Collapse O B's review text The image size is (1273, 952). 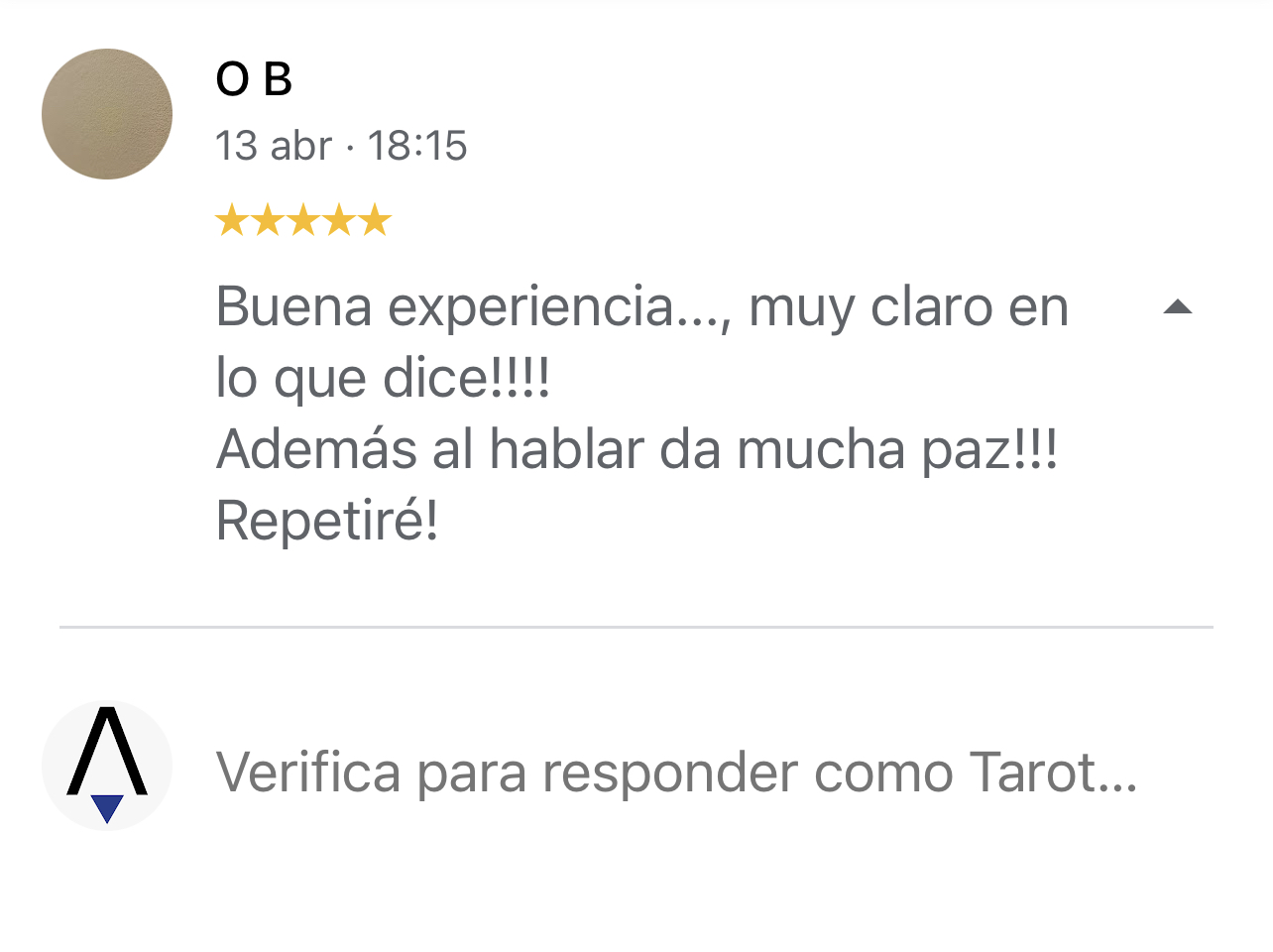1177,307
